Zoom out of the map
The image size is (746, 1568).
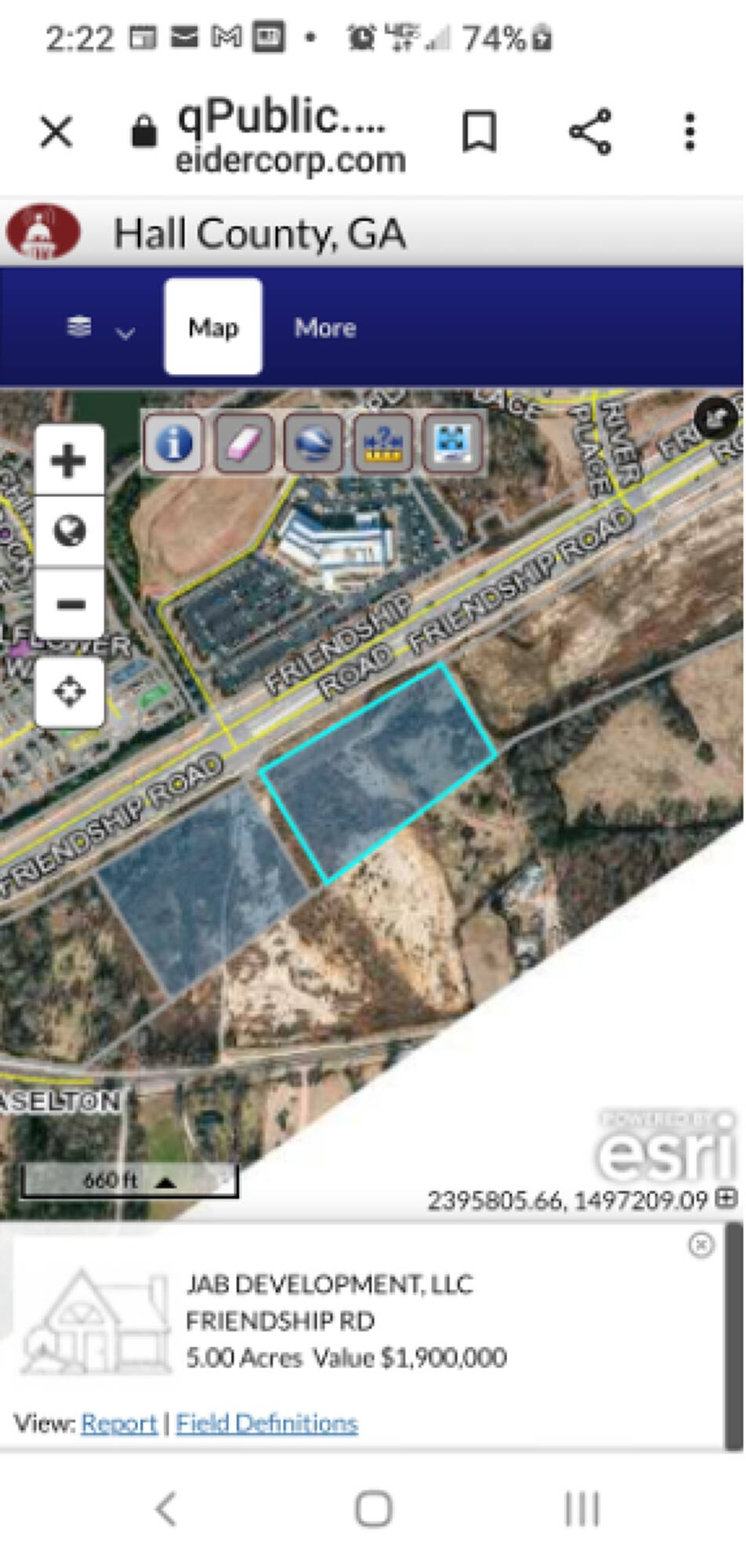[69, 604]
